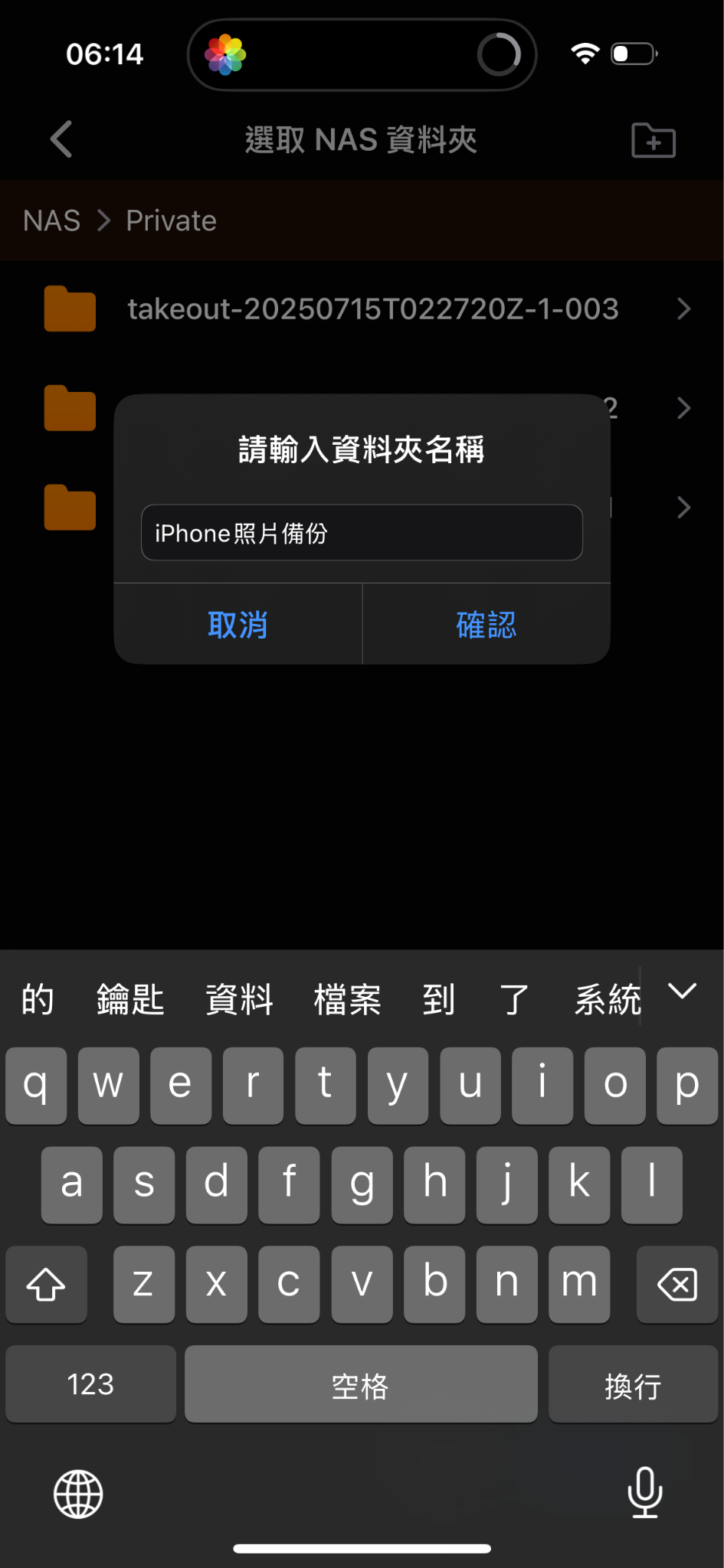Viewport: 724px width, 1568px height.
Task: Tap the shift key
Action: 46,1284
